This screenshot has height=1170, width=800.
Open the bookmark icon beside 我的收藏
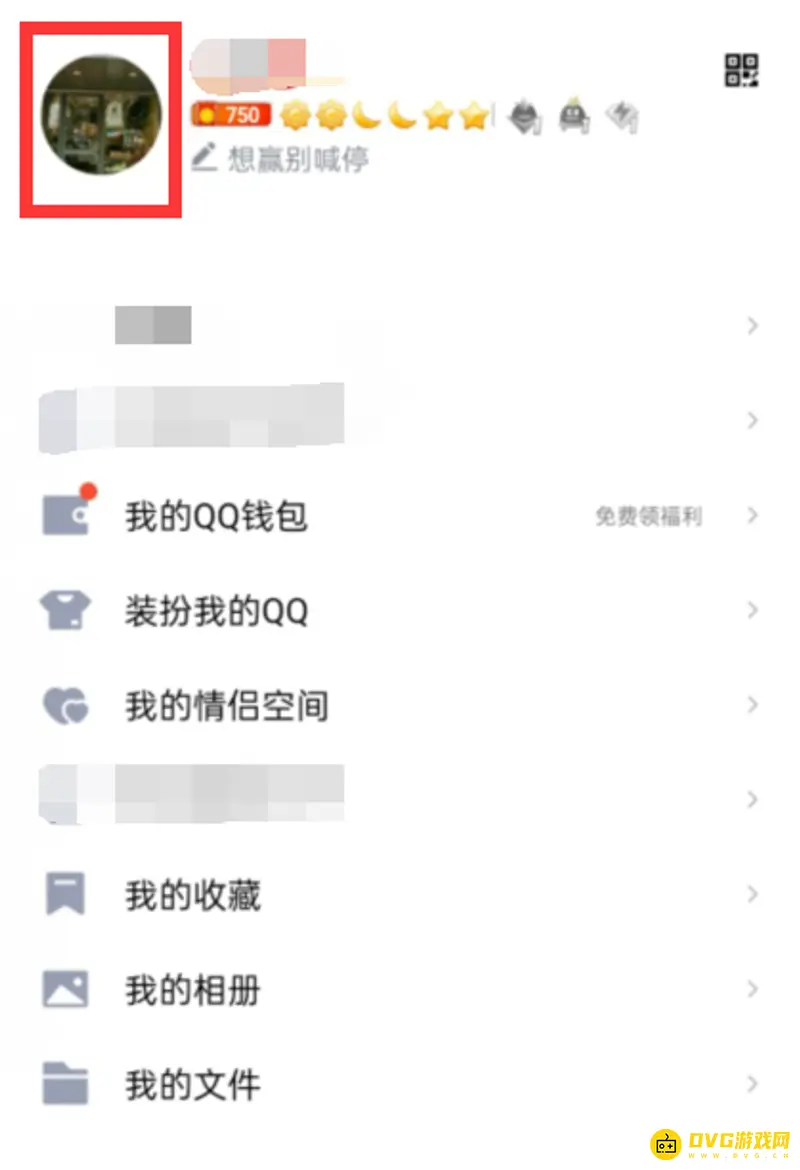pos(64,895)
